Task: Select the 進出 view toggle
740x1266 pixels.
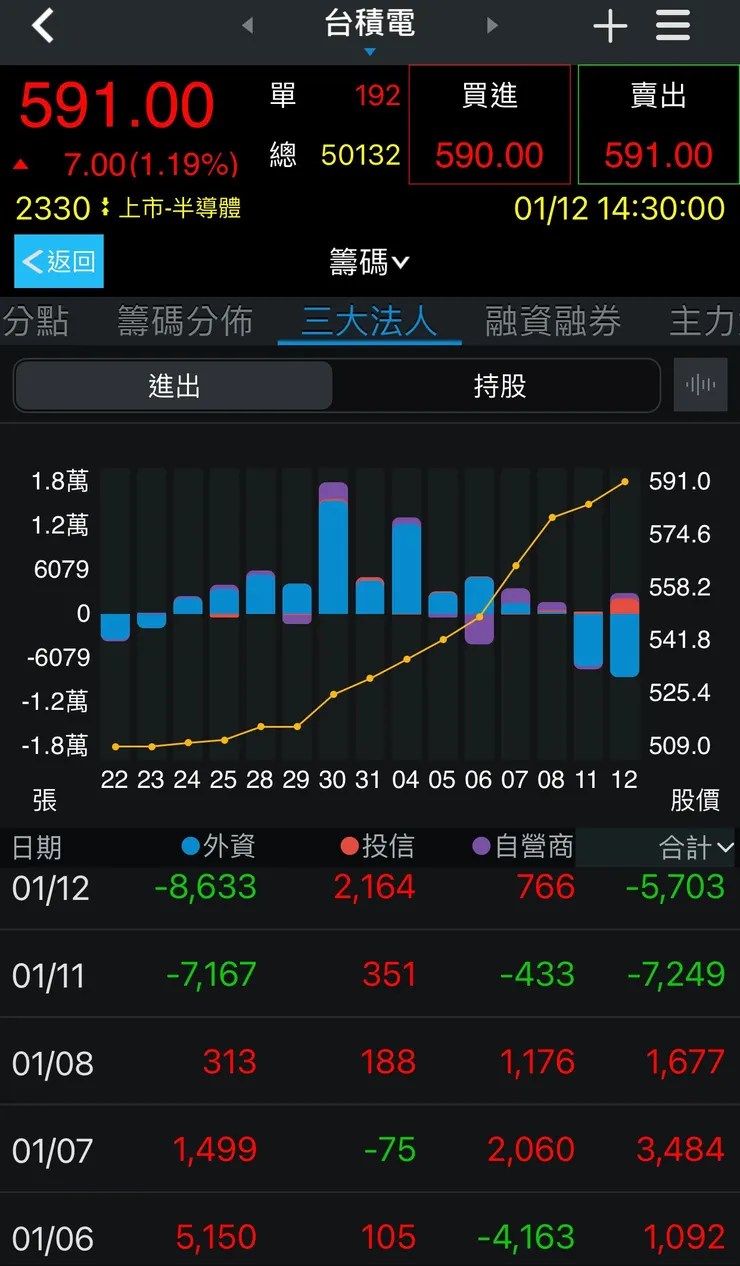Action: coord(173,385)
